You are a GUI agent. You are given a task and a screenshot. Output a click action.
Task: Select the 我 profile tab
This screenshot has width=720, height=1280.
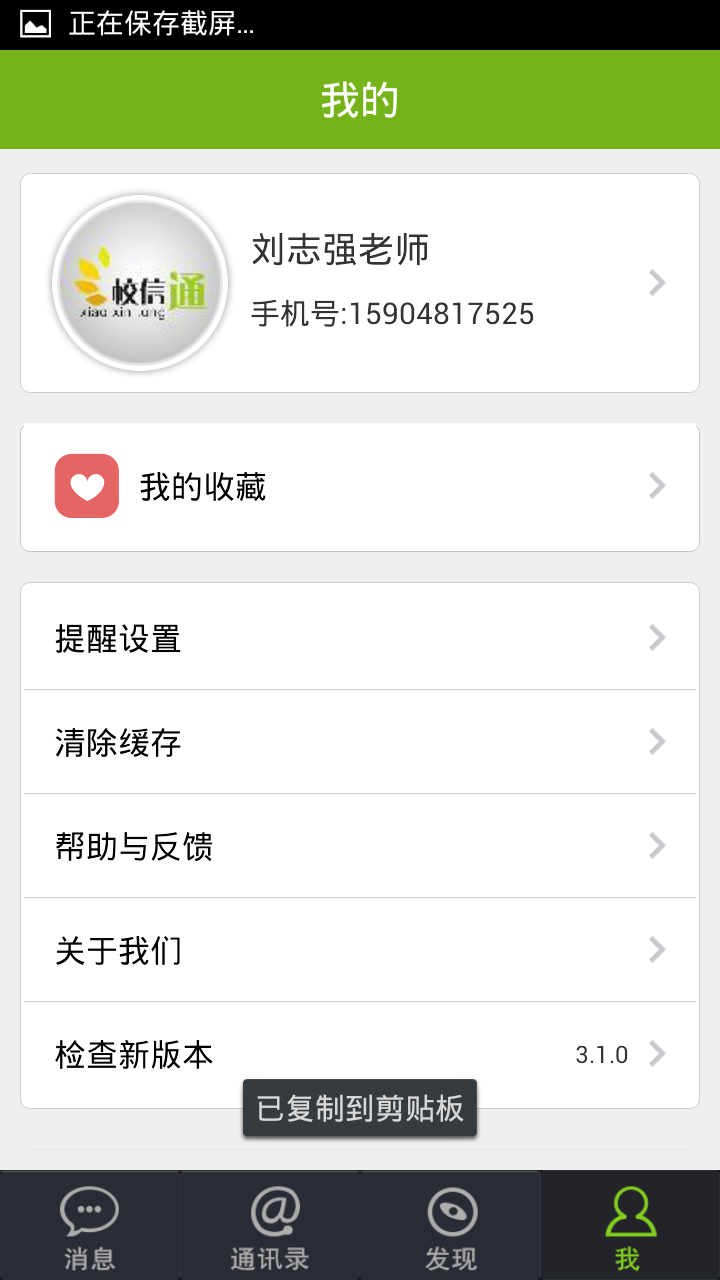(x=630, y=1226)
